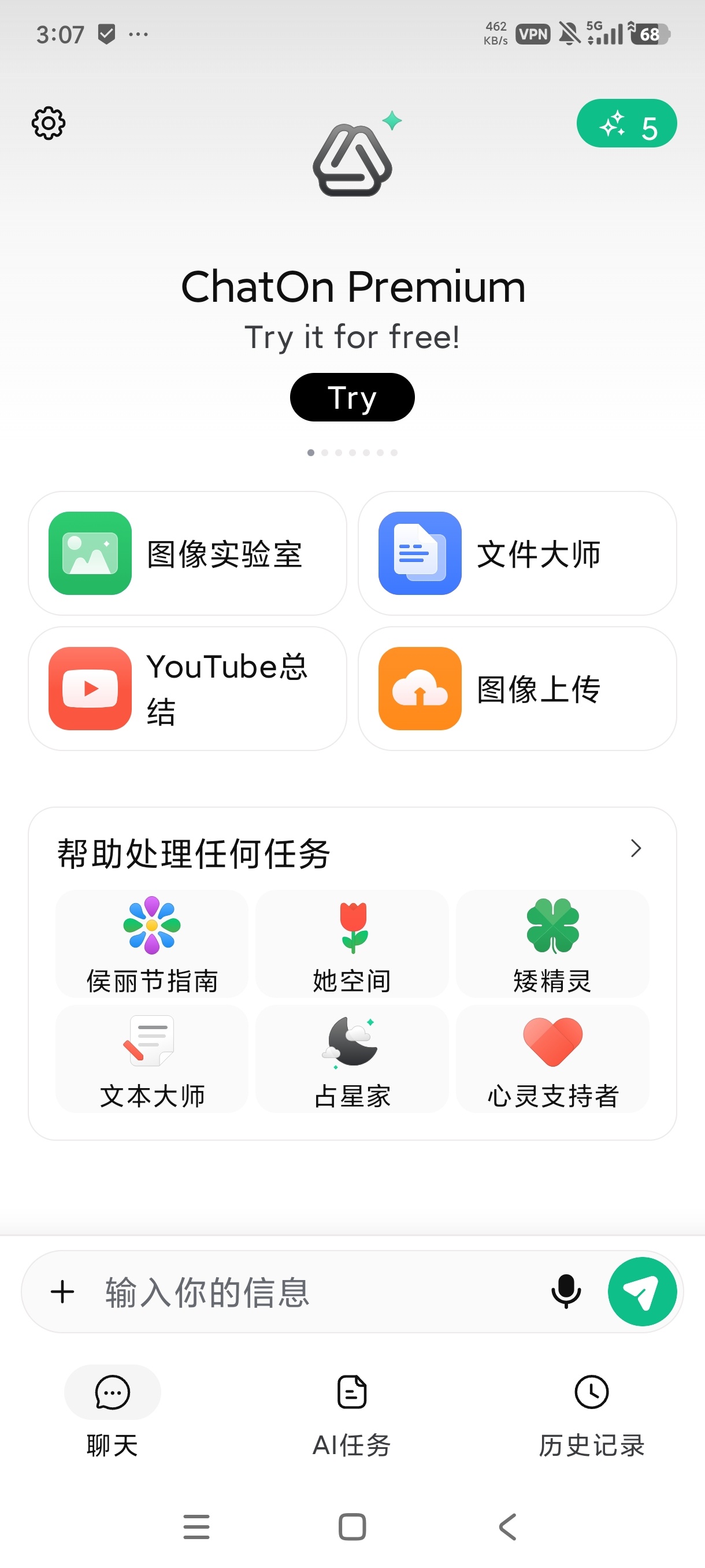Open the attachment plus menu

click(x=63, y=1291)
